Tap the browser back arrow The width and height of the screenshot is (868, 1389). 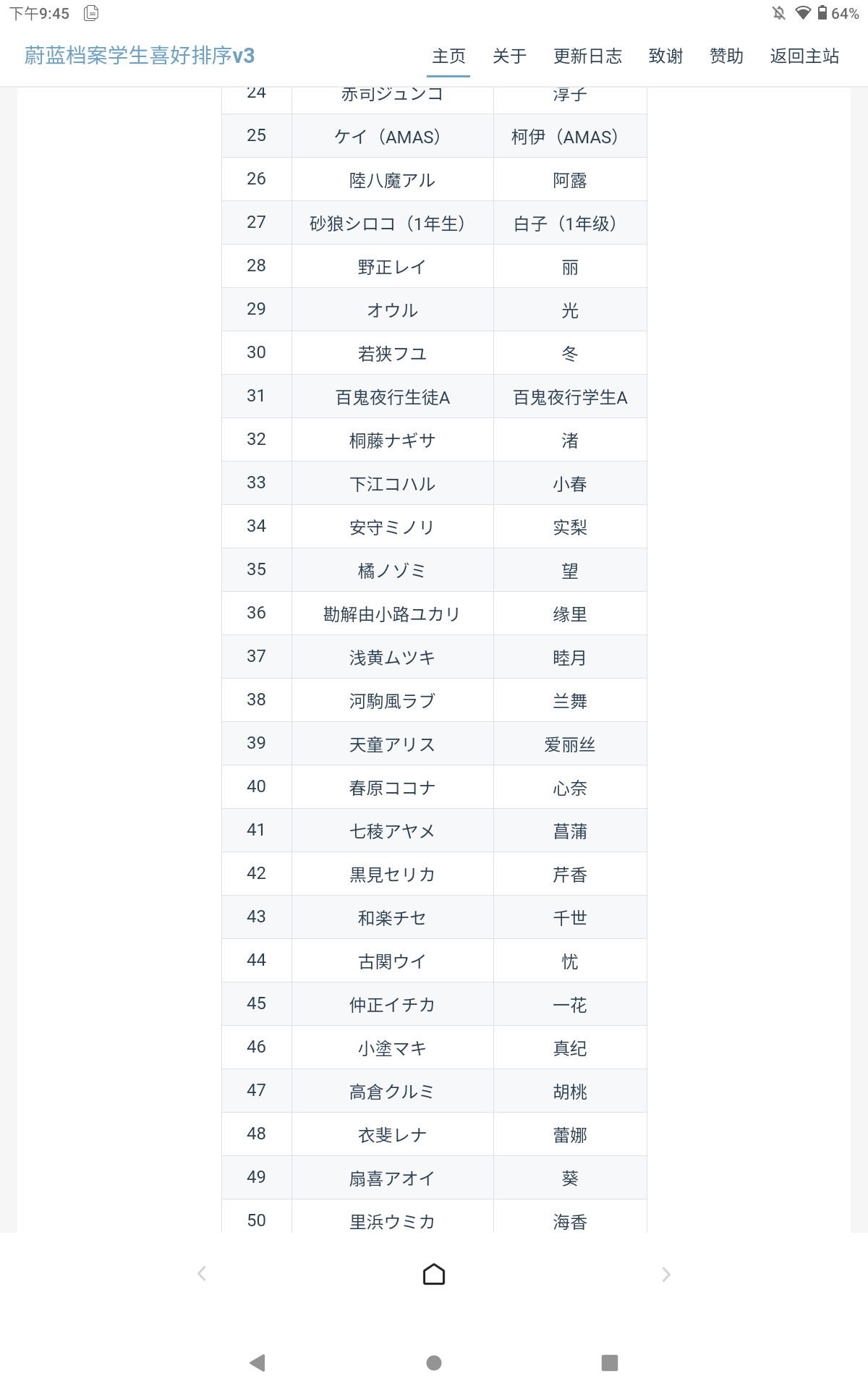tap(202, 1274)
